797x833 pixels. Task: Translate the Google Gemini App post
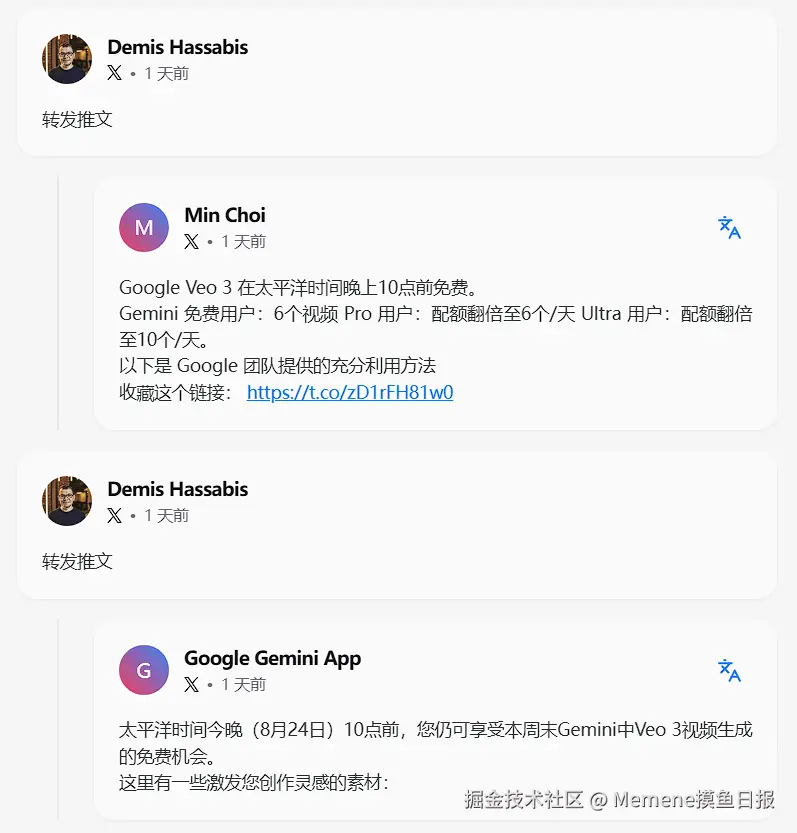coord(729,671)
